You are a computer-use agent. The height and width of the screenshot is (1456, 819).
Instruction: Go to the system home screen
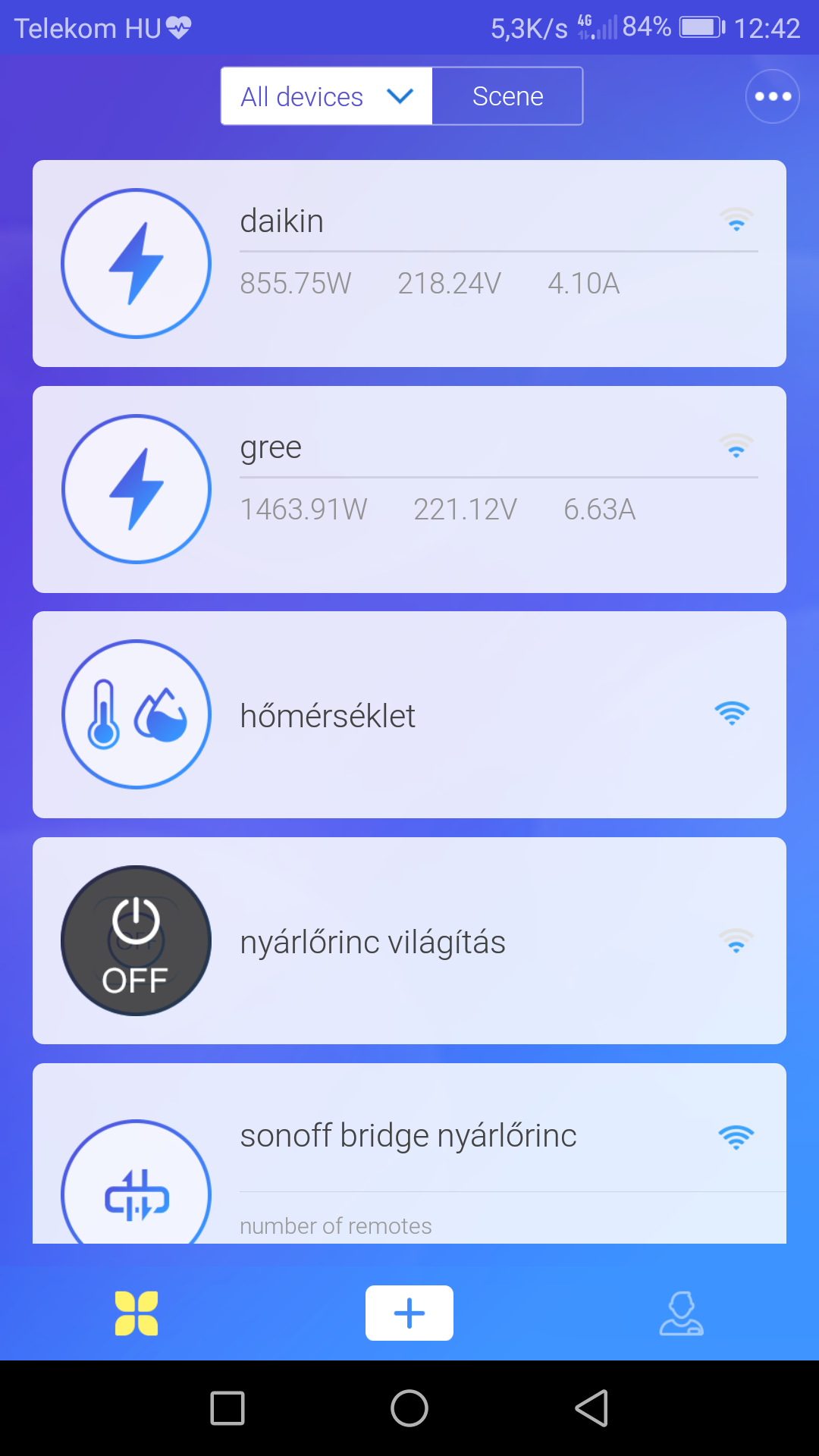tap(409, 1408)
